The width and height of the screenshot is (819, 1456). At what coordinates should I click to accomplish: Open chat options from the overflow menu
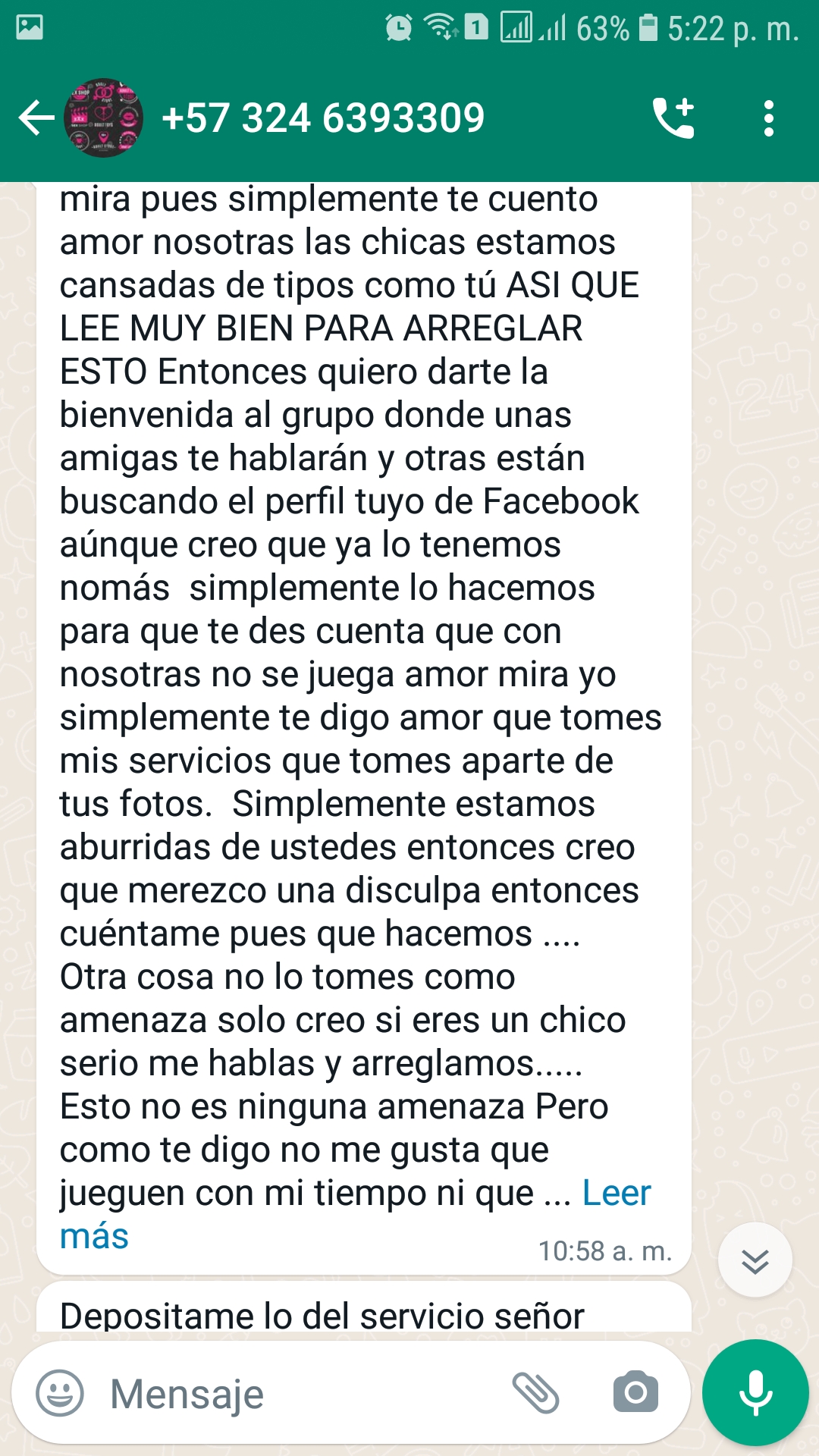pyautogui.click(x=770, y=118)
